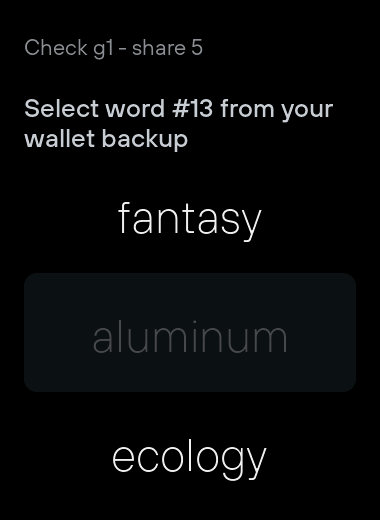Select the word fantasy
The height and width of the screenshot is (520, 380).
click(x=190, y=220)
